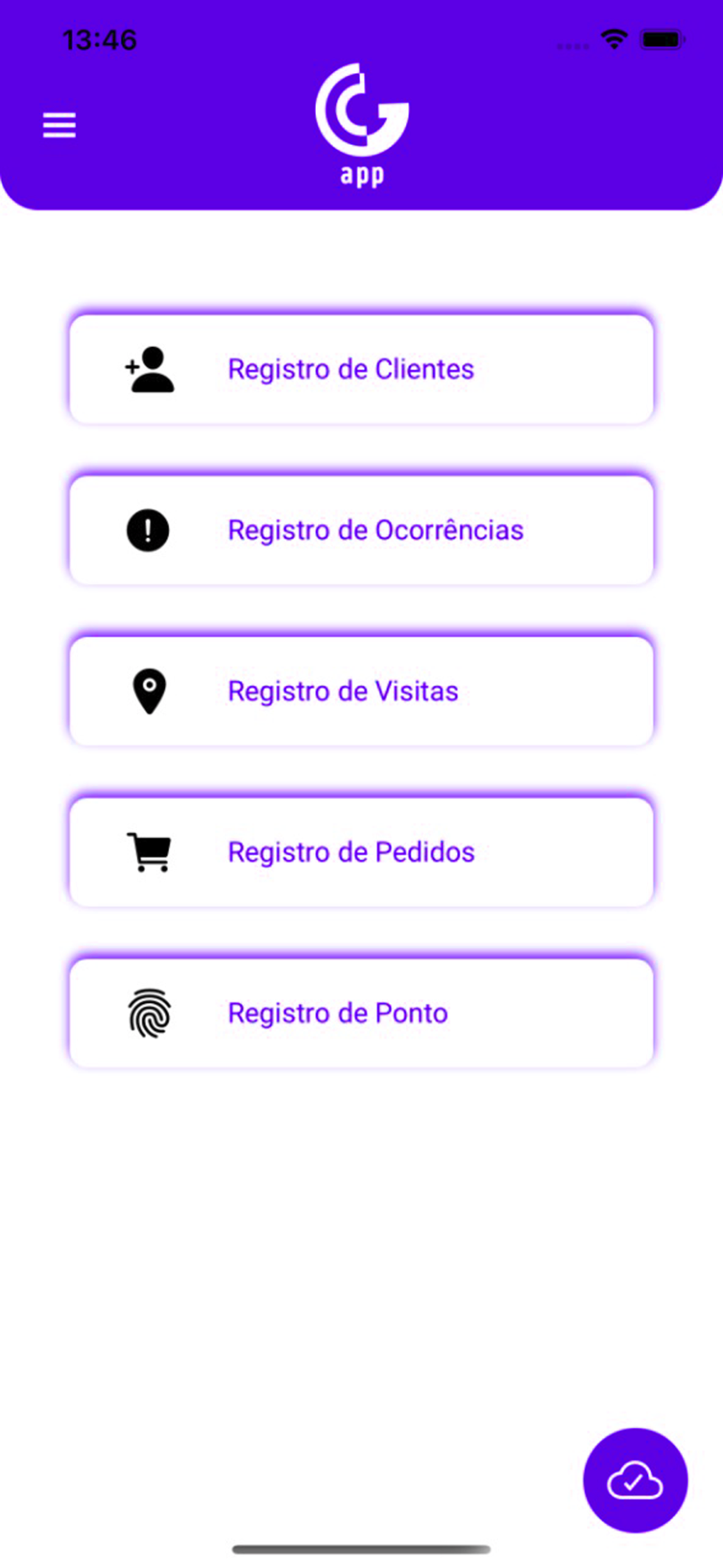723x1568 pixels.
Task: Open Registro de Ponto
Action: [361, 1013]
